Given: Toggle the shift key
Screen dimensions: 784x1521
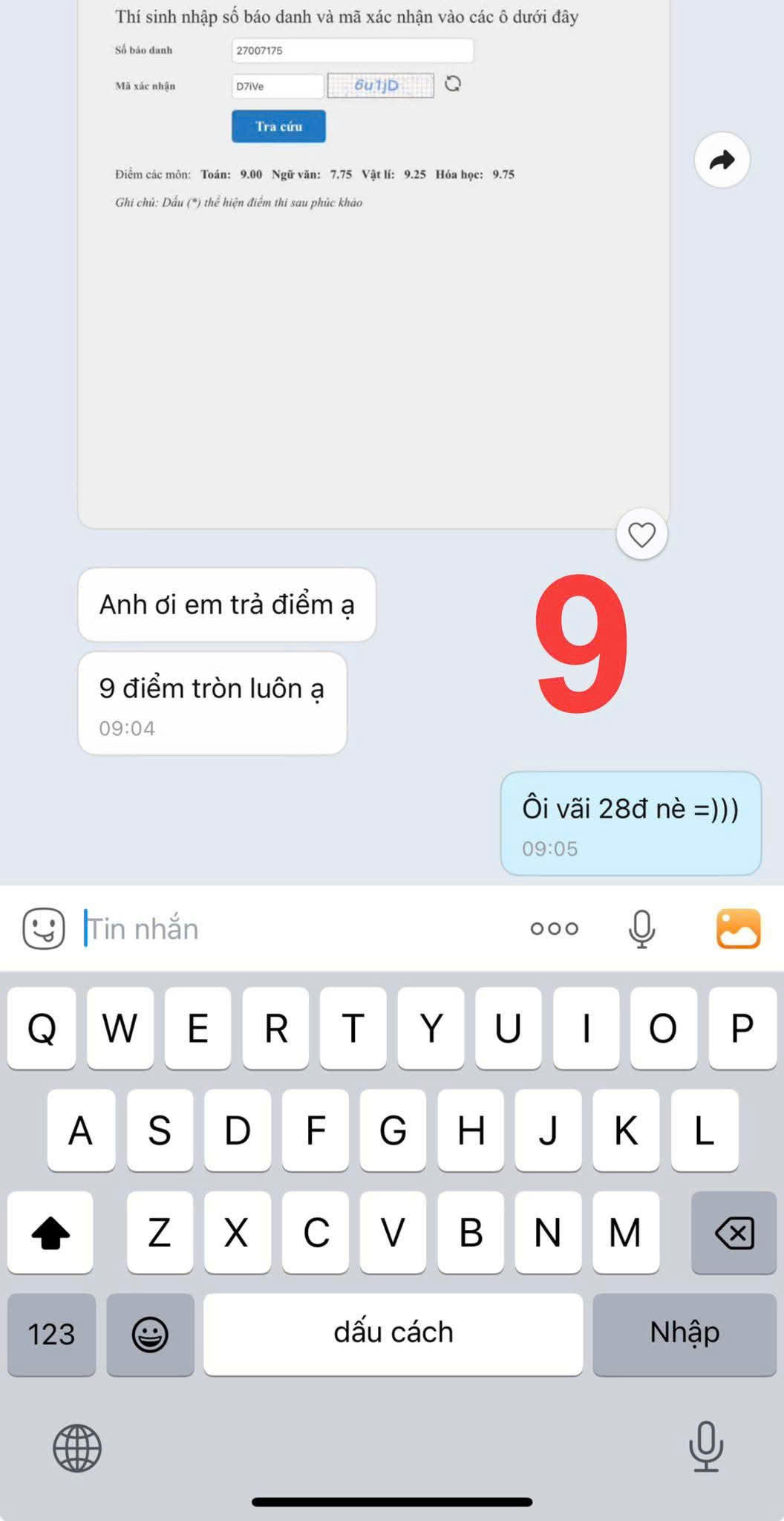Looking at the screenshot, I should [50, 1233].
